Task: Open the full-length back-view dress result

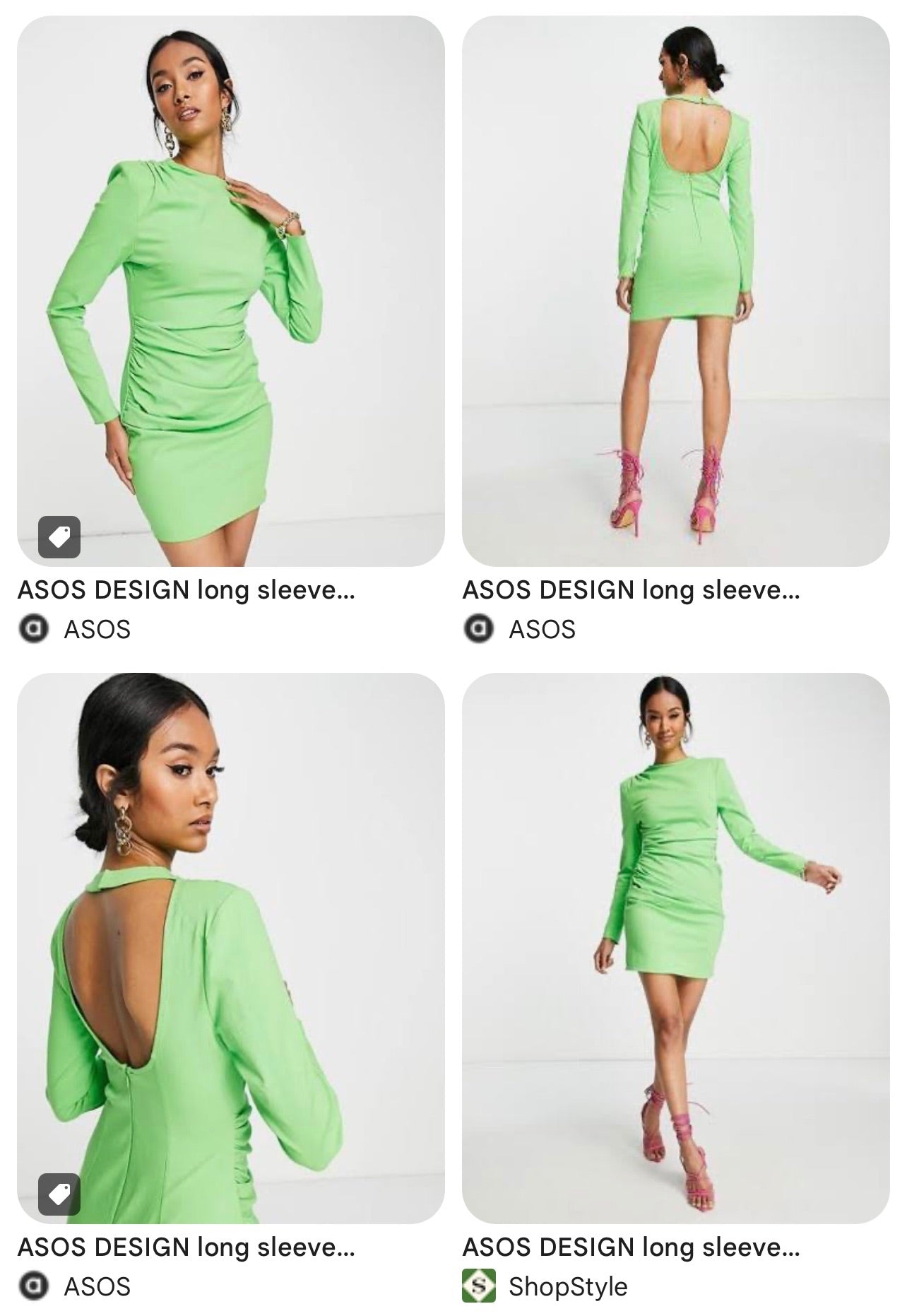Action: point(675,291)
